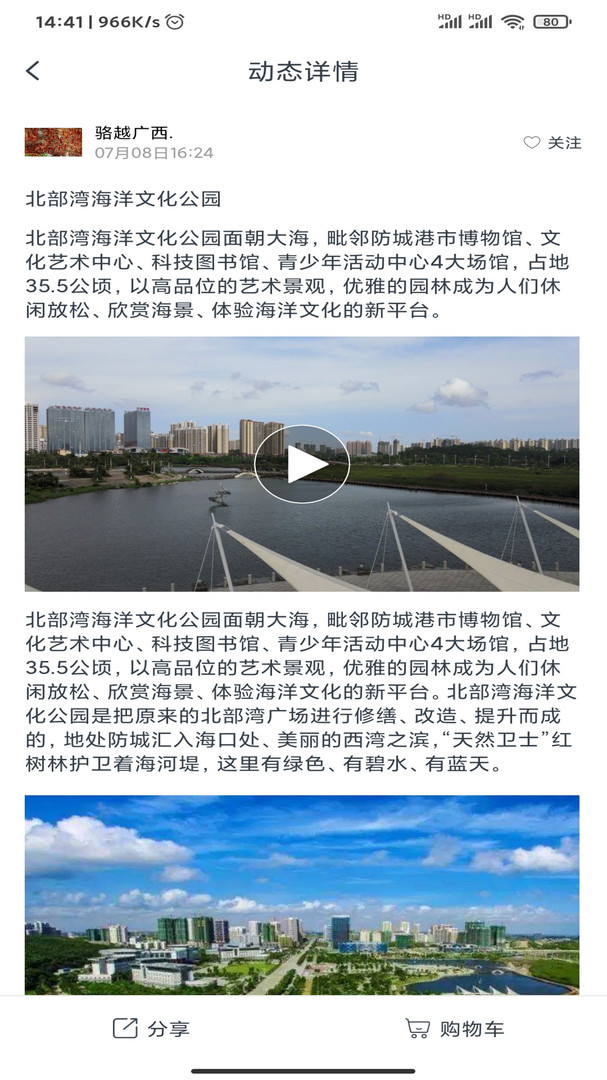Play the waterfront park video
This screenshot has width=607, height=1080.
coord(302,464)
